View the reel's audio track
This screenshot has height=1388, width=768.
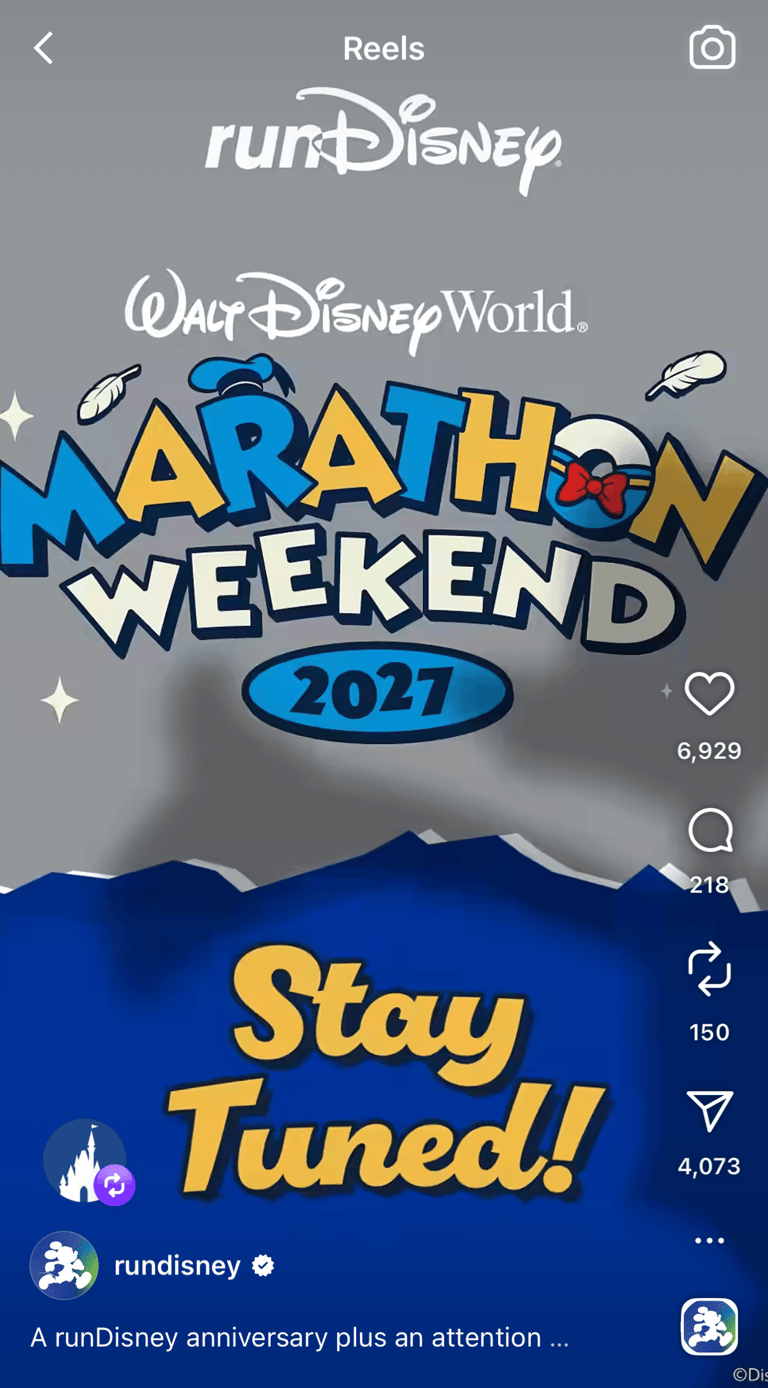(x=709, y=1326)
